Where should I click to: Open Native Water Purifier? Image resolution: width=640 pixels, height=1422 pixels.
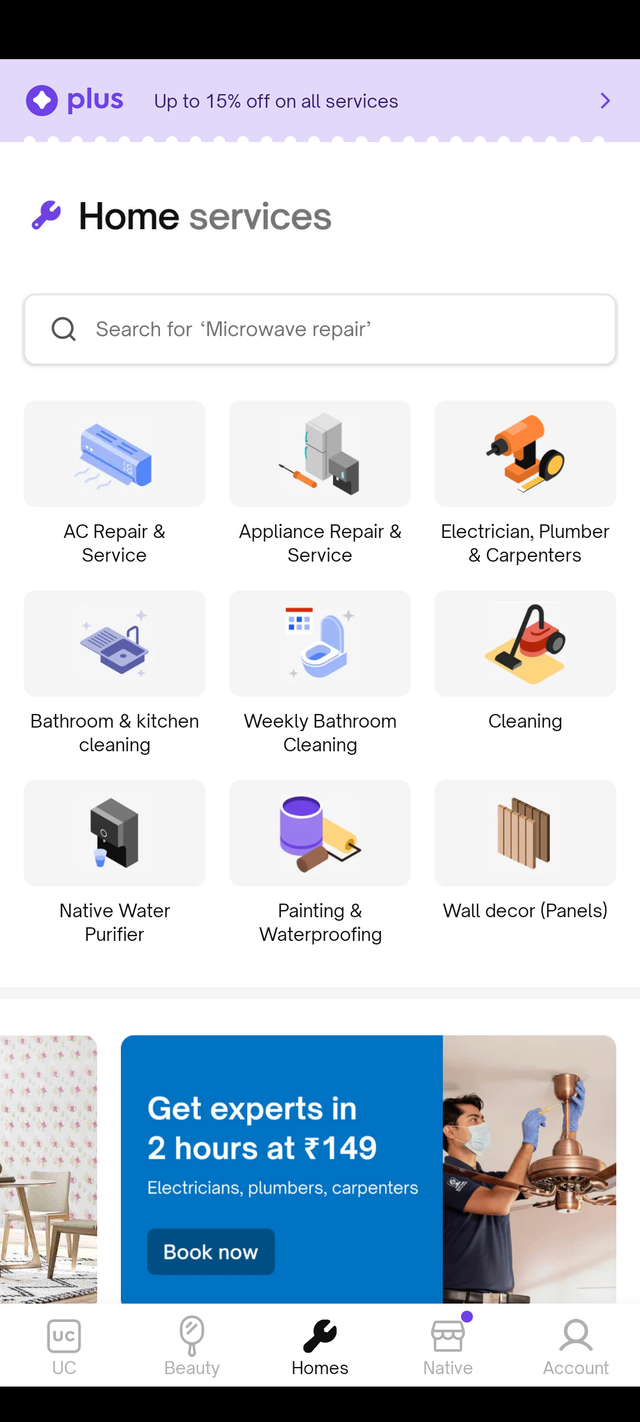coord(115,834)
